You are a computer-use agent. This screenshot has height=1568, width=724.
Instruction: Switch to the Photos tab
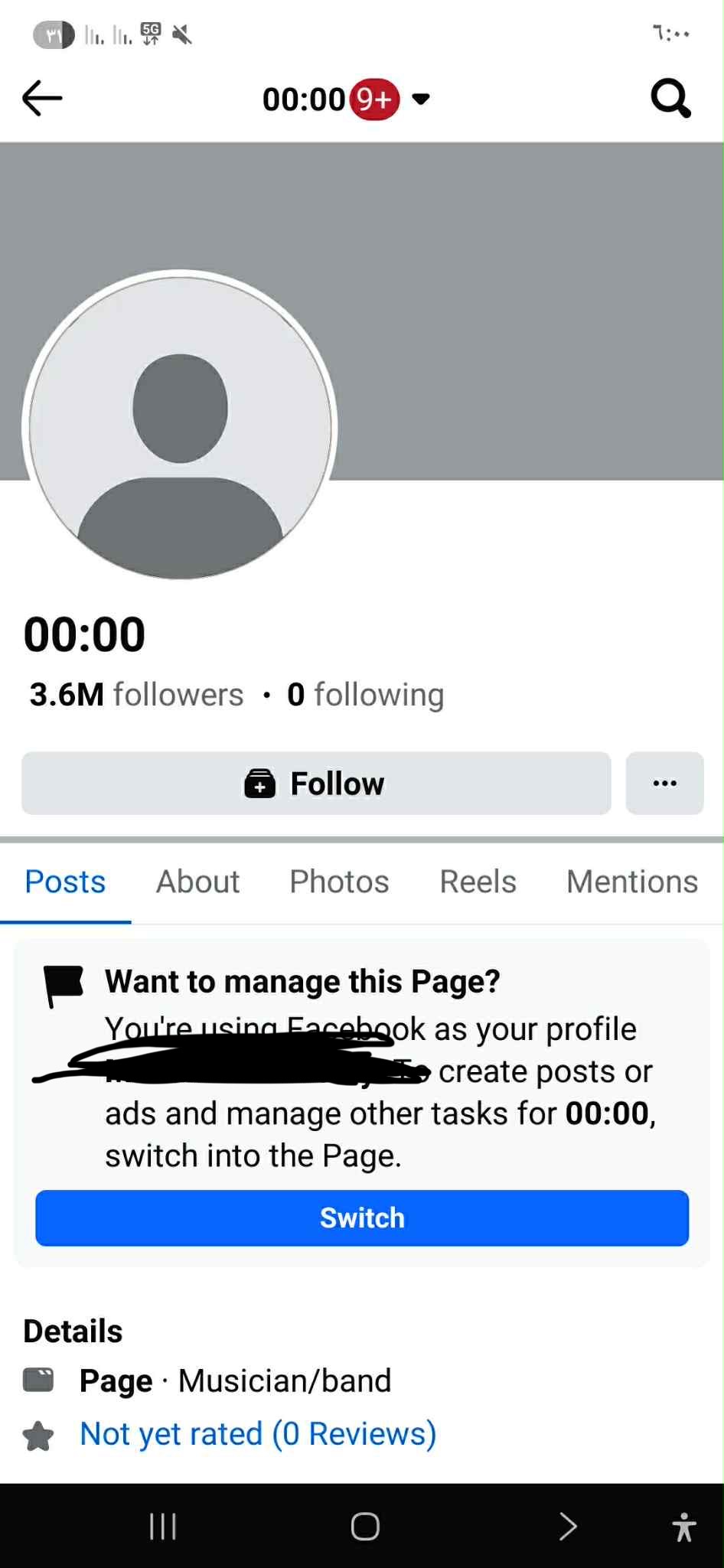pyautogui.click(x=339, y=882)
